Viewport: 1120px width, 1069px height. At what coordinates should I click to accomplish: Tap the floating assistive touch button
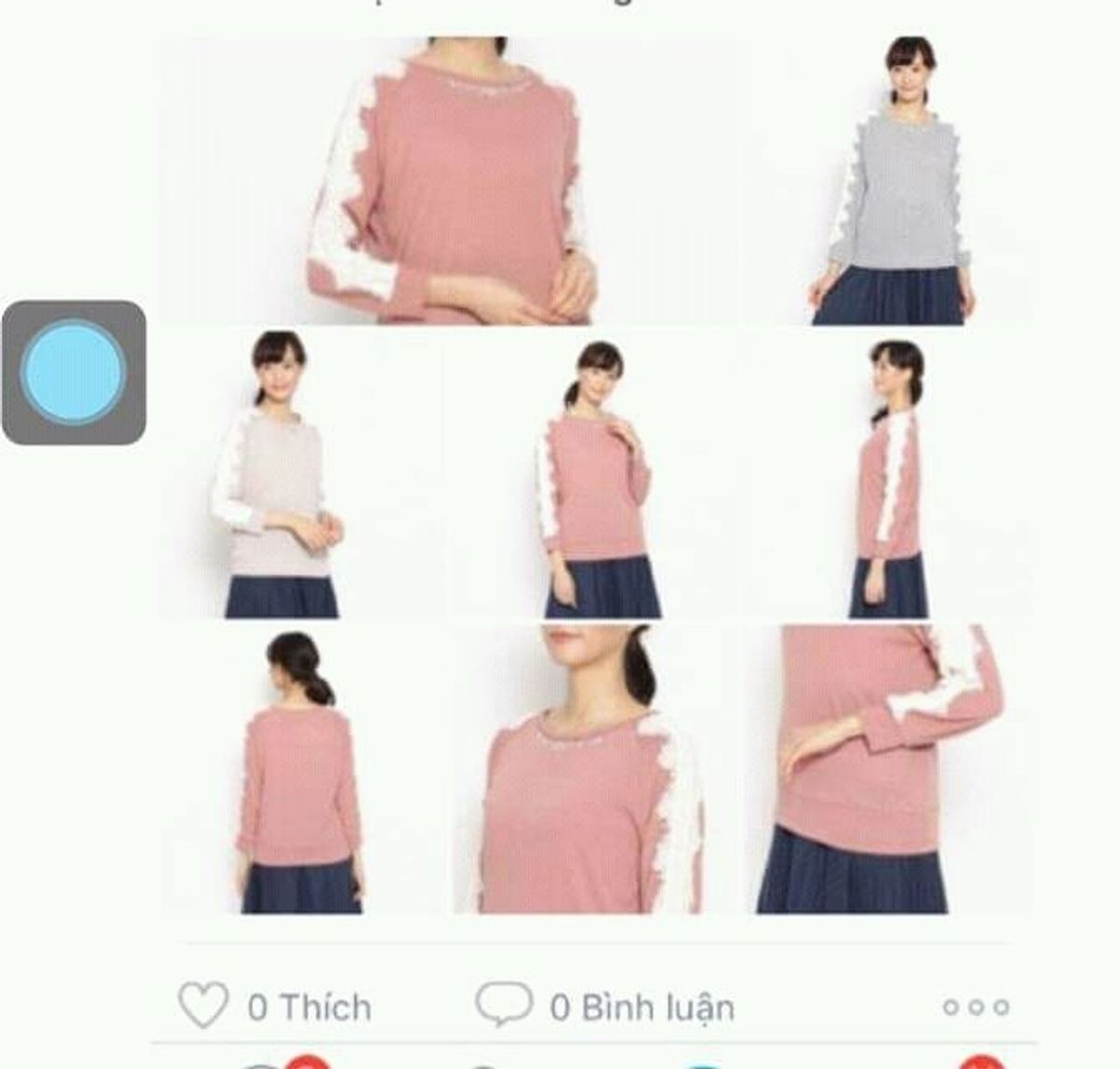click(73, 372)
